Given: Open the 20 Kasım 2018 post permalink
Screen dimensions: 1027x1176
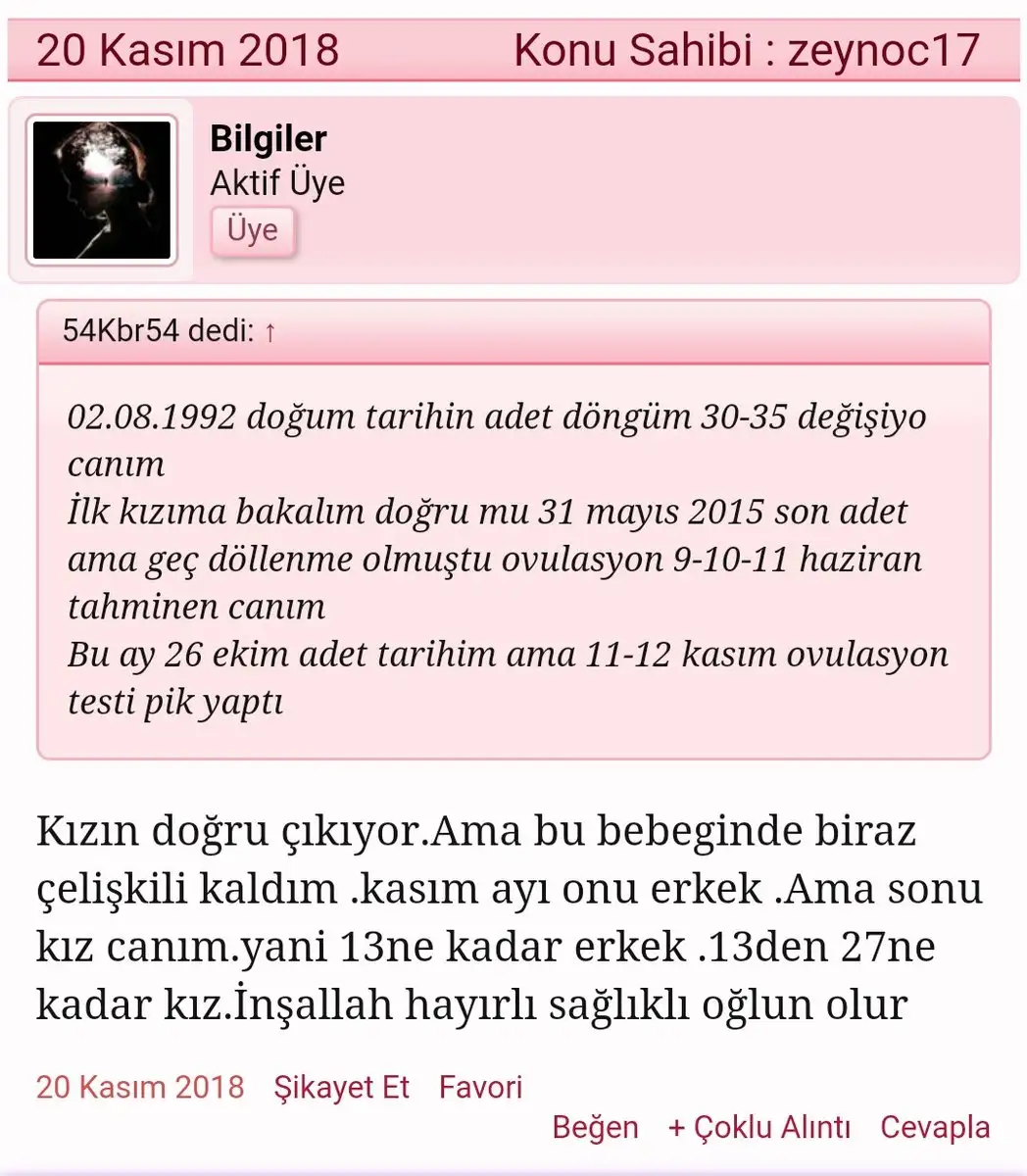Looking at the screenshot, I should click(140, 1087).
